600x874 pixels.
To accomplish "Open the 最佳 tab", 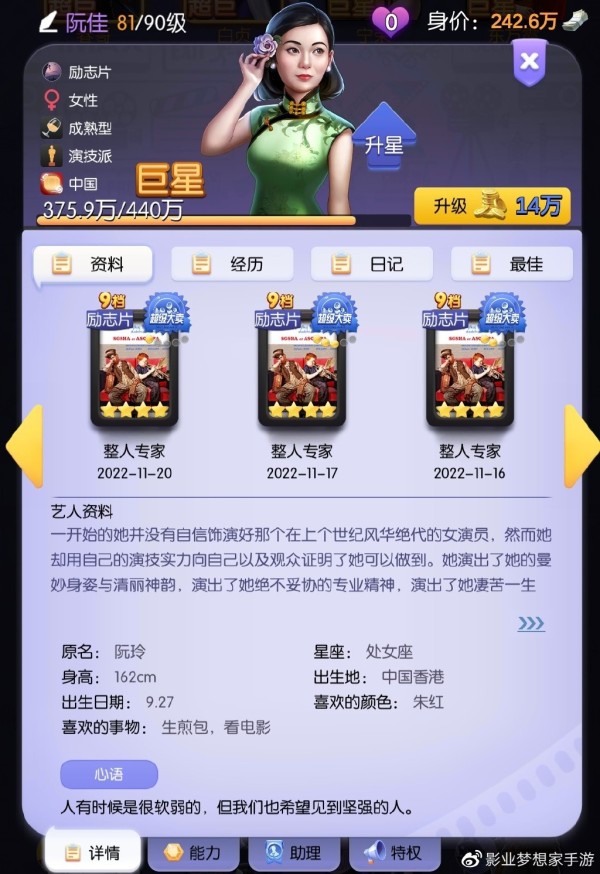I will (511, 264).
